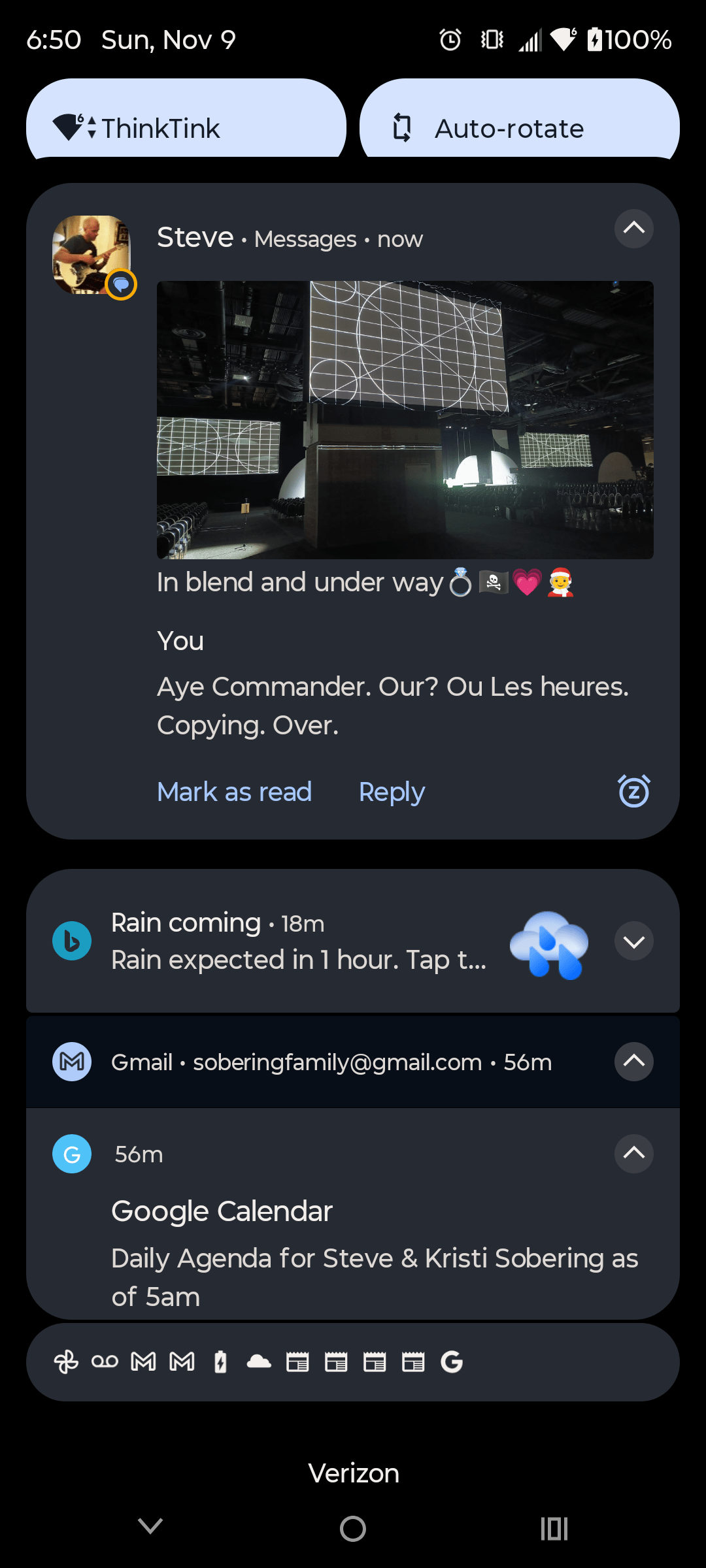Collapse the Steve message notification
The width and height of the screenshot is (706, 1568).
tap(633, 229)
